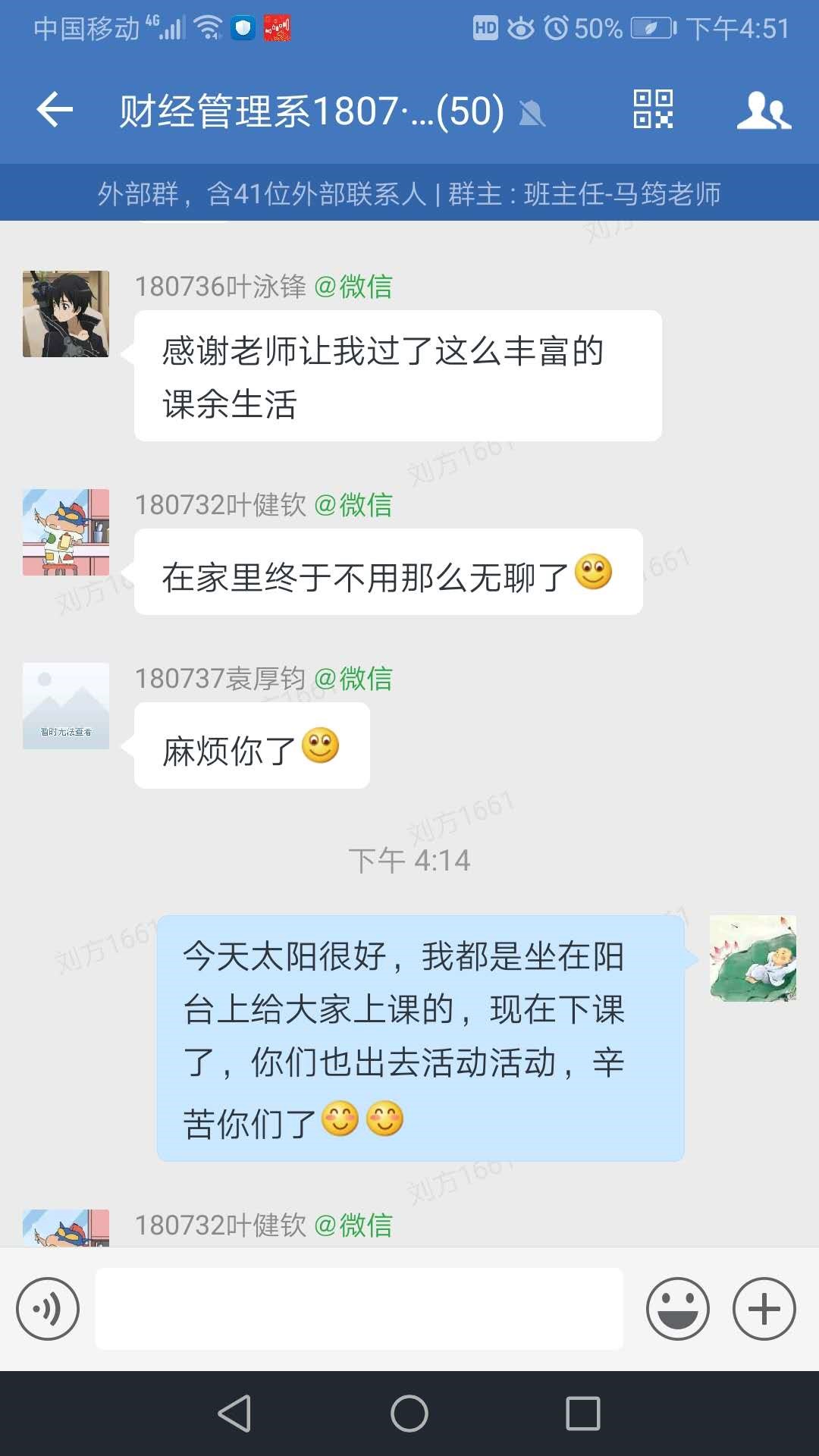Open my own avatar beside the blue message
The width and height of the screenshot is (819, 1456).
coord(752,959)
